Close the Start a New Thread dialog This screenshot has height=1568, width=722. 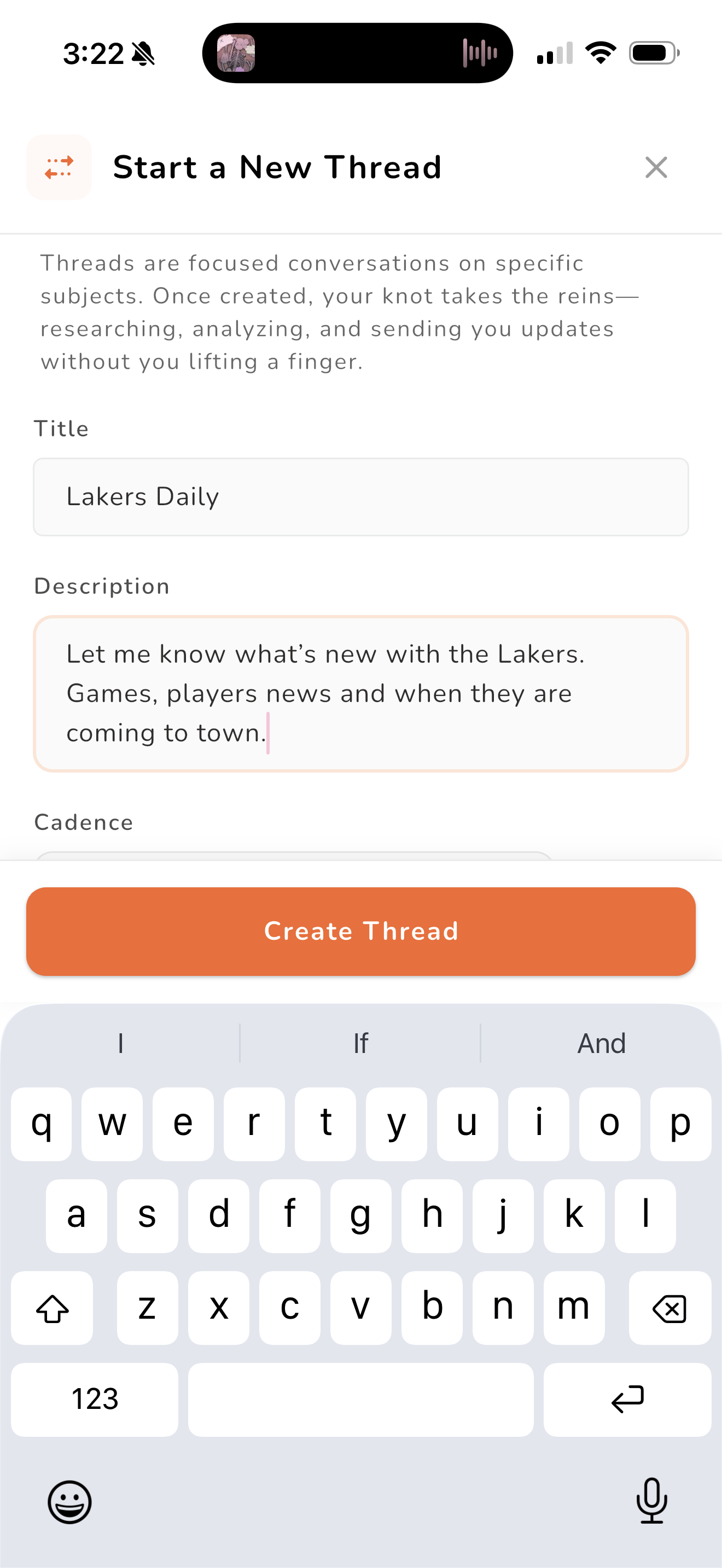coord(656,167)
